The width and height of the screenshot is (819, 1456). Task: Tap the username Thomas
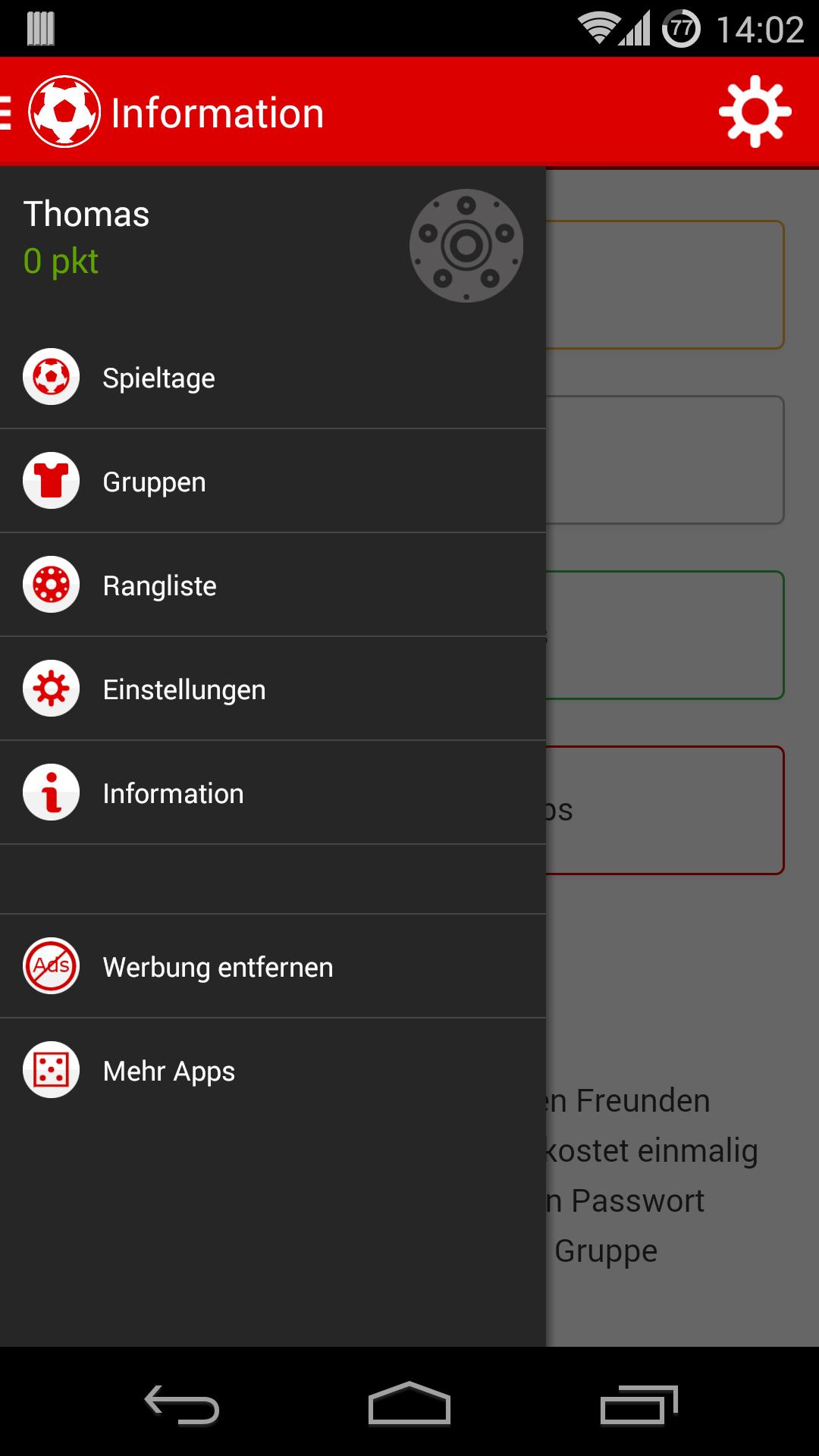86,214
